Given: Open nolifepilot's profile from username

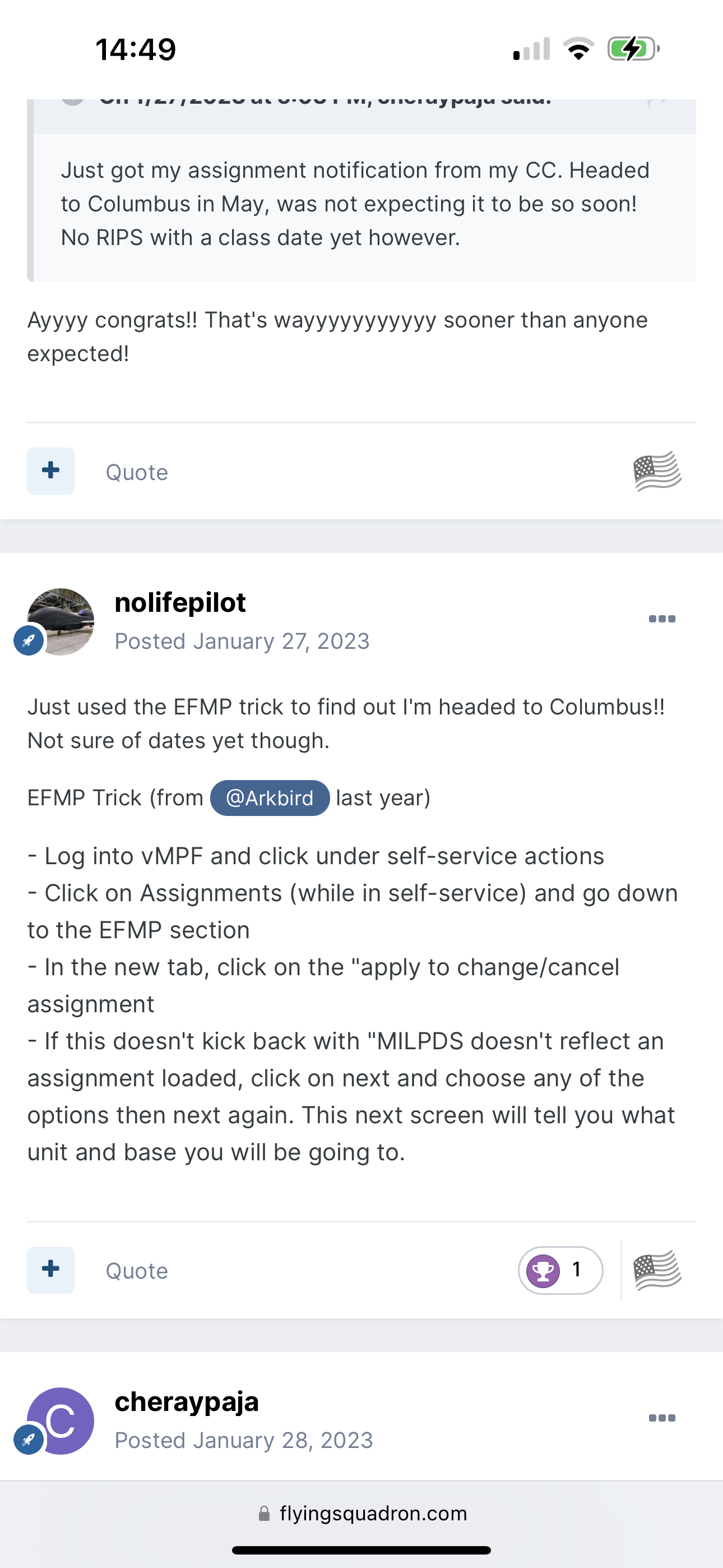Looking at the screenshot, I should (x=180, y=603).
